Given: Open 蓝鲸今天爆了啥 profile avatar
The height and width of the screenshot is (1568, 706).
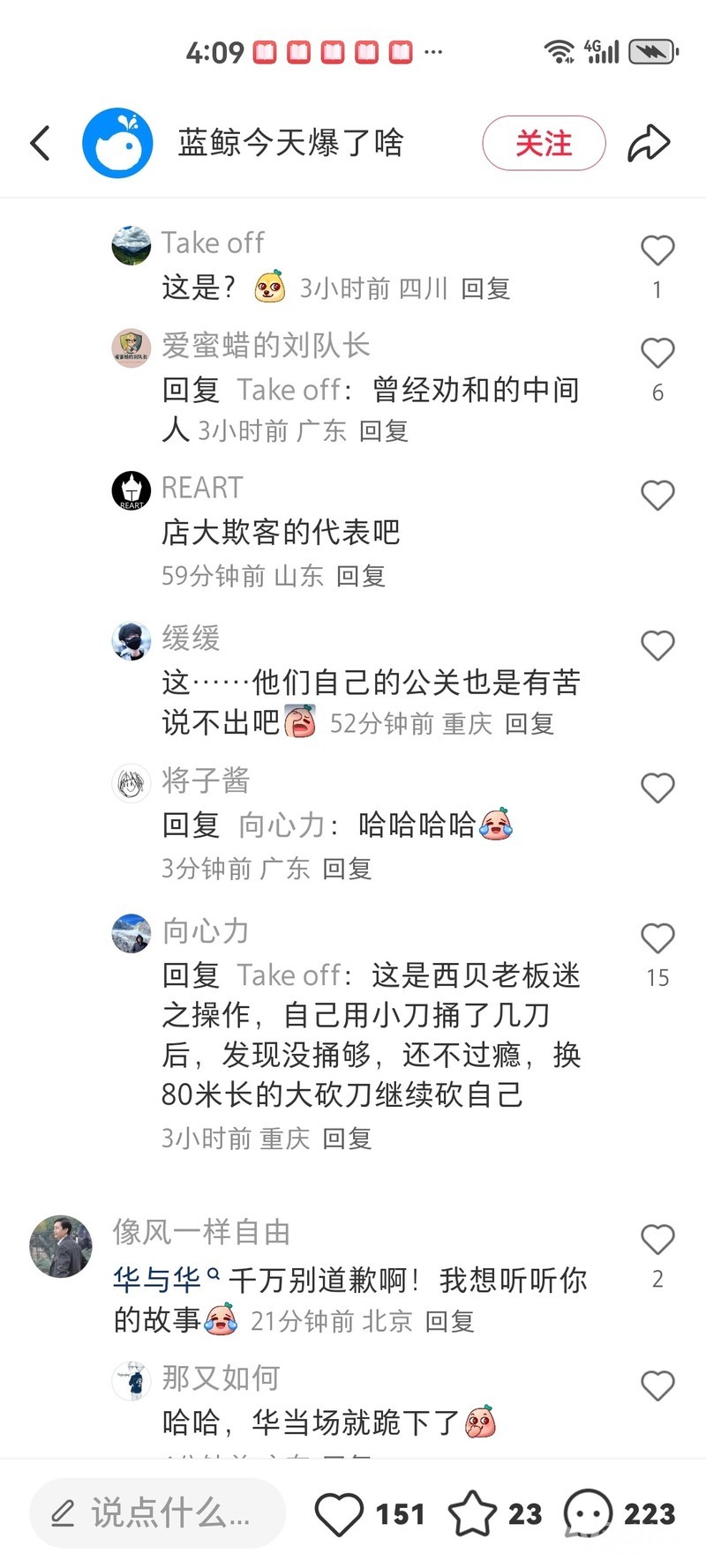Looking at the screenshot, I should click(x=117, y=143).
